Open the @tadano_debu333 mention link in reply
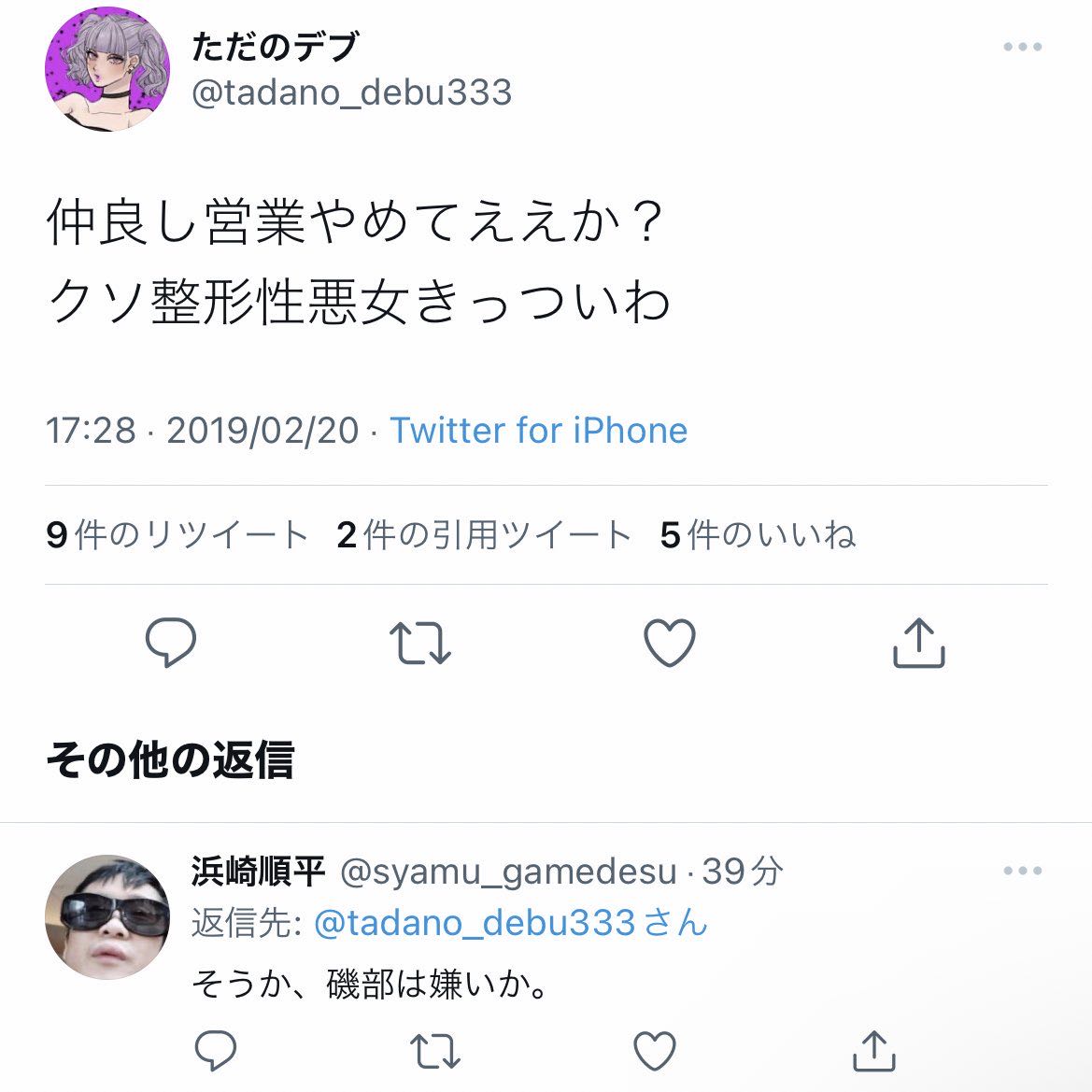Image resolution: width=1092 pixels, height=1092 pixels. pos(475,923)
